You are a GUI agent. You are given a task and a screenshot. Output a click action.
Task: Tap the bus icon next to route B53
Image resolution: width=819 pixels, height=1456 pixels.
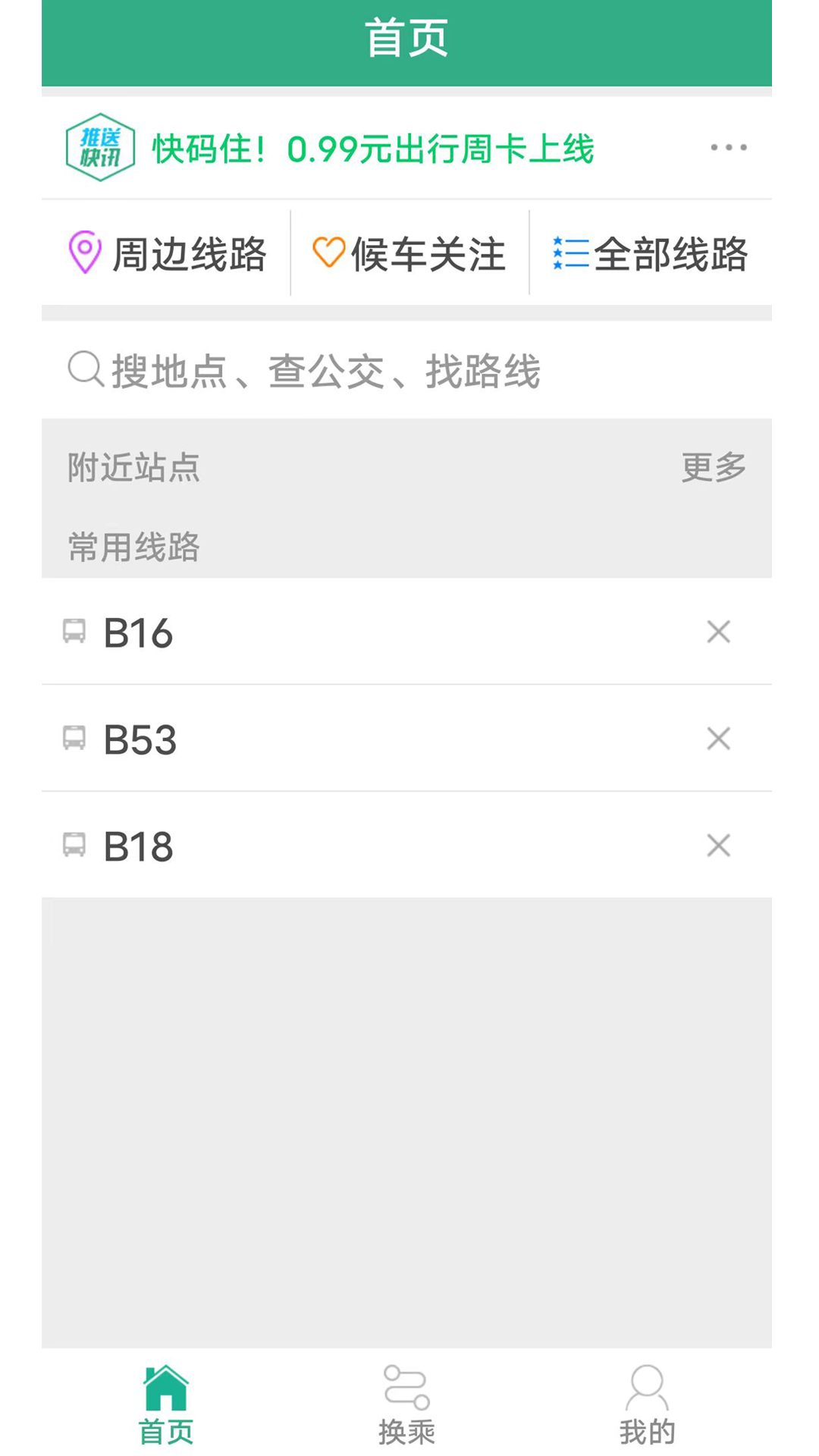pos(74,739)
